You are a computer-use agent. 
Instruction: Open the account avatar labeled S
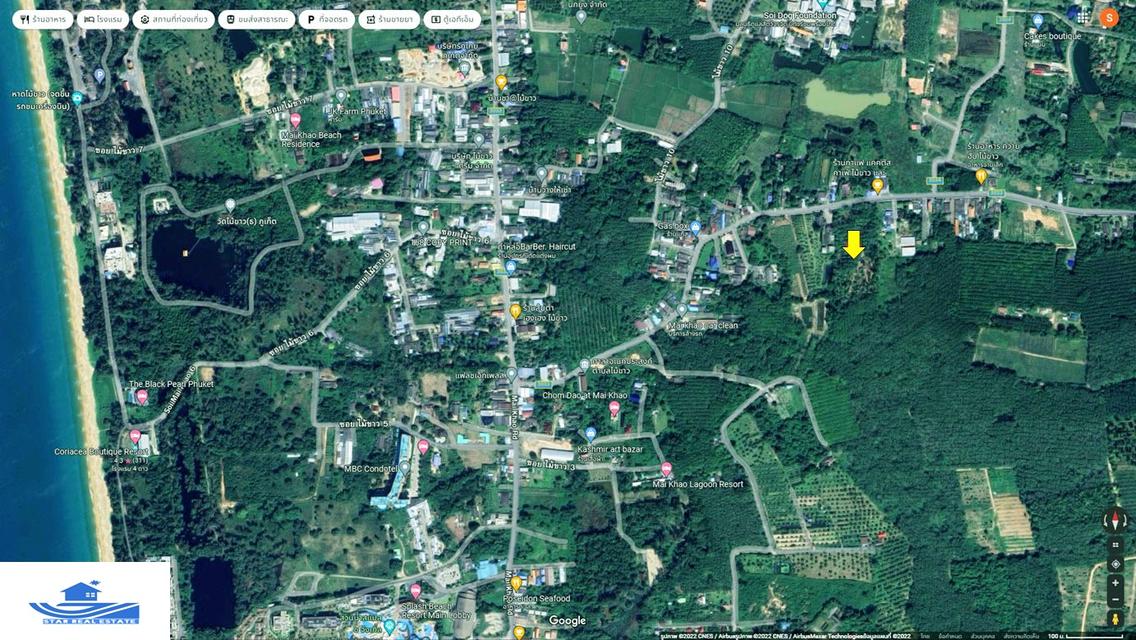[1108, 17]
